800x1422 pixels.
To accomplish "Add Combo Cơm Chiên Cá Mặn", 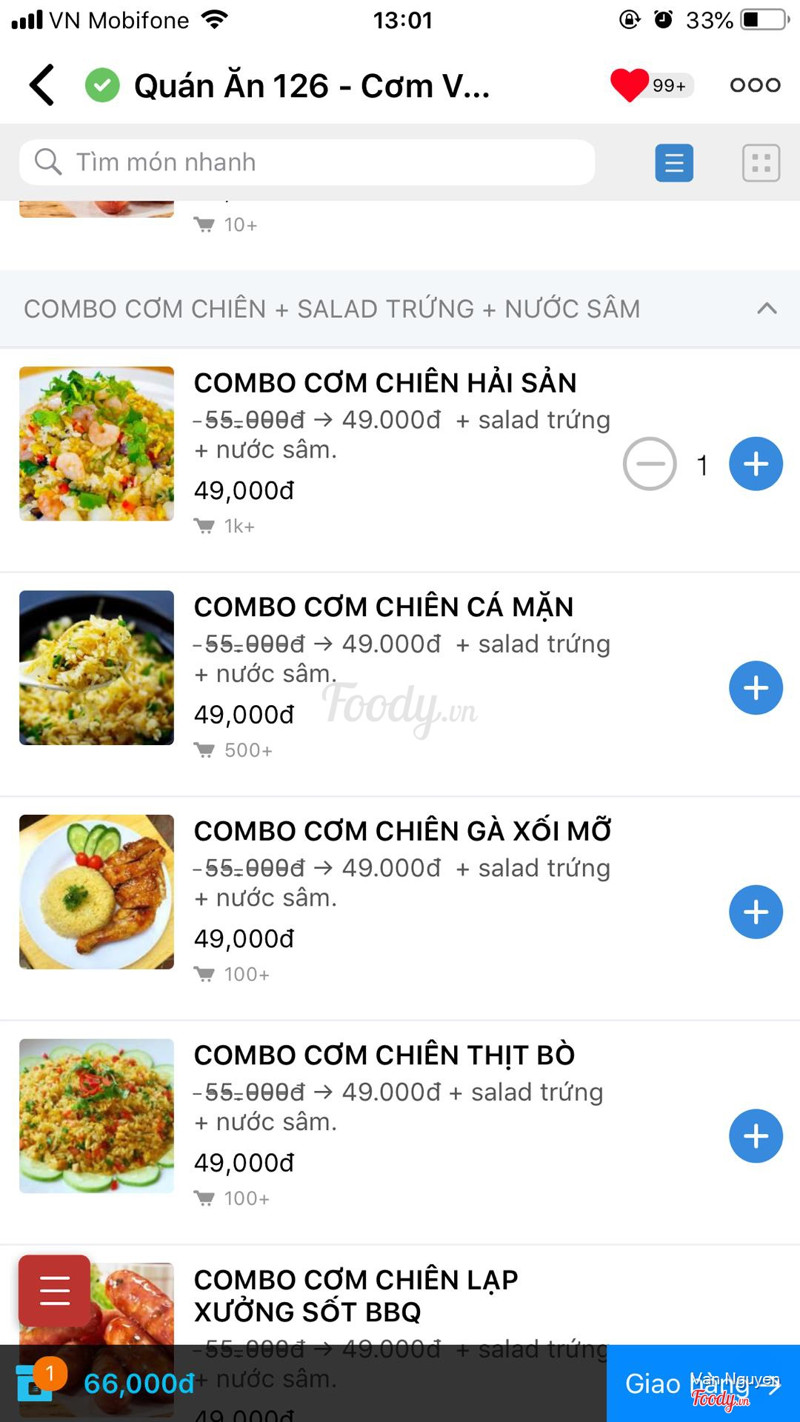I will (x=755, y=688).
